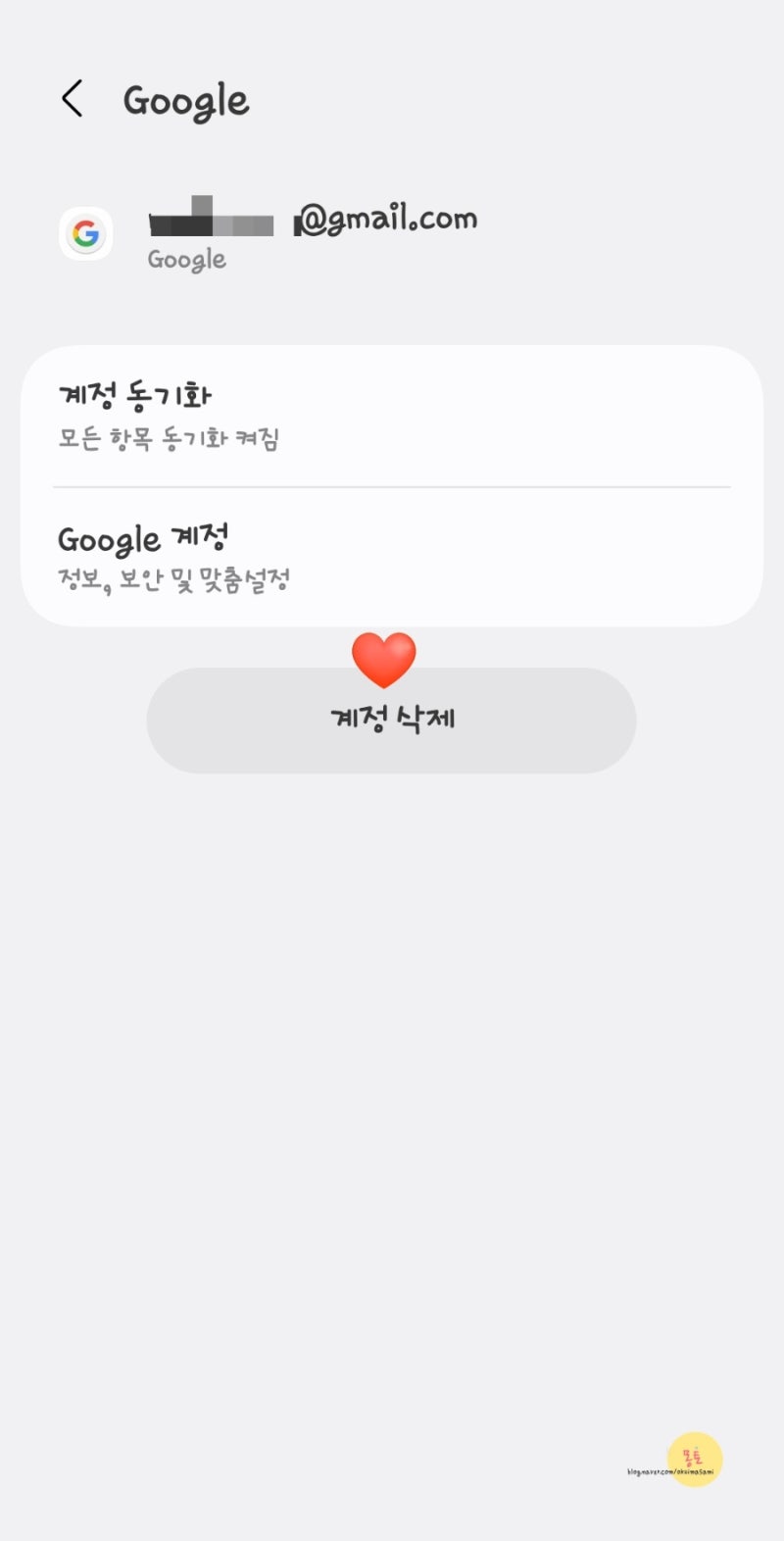Click the colorful G icon next to the email
Viewport: 784px width, 1541px height.
pos(86,234)
